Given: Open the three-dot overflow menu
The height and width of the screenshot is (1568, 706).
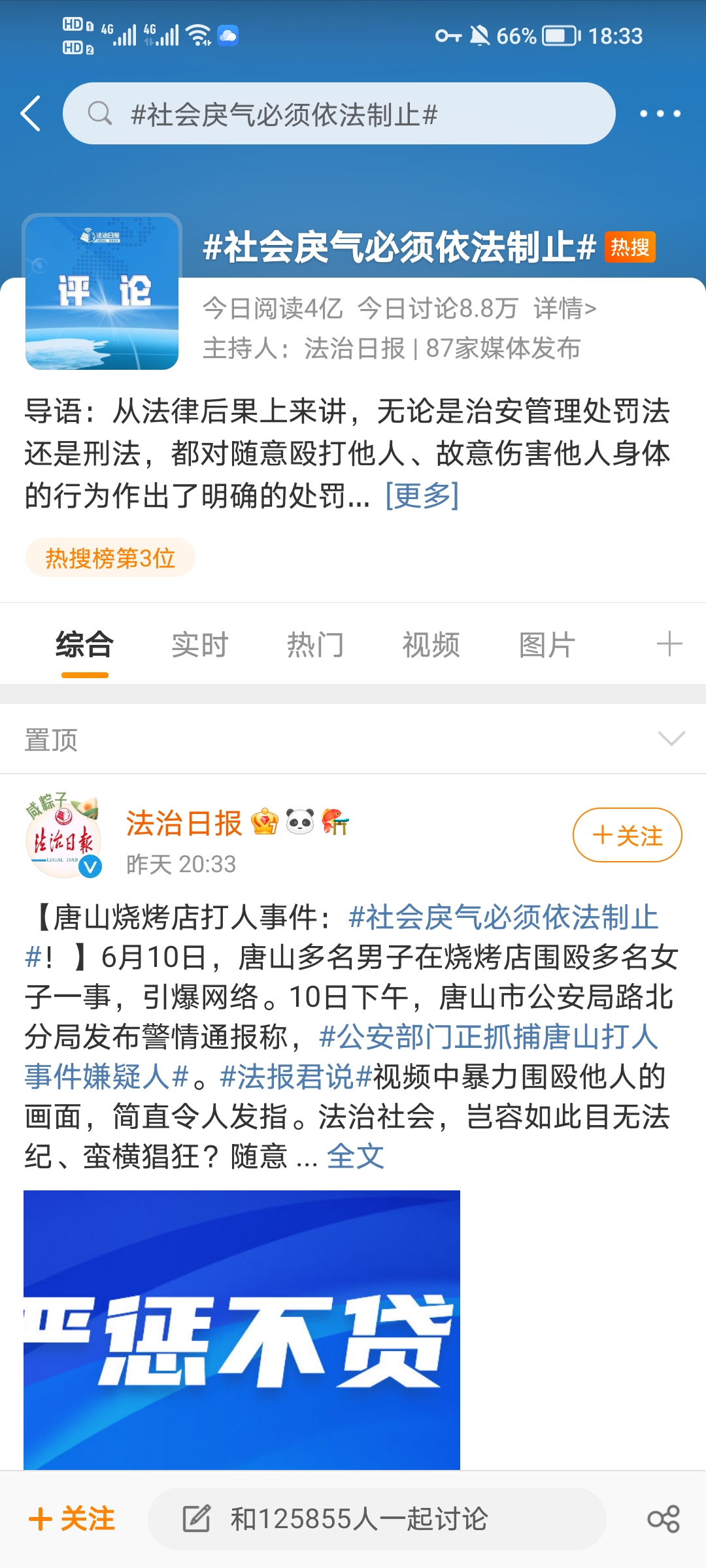Looking at the screenshot, I should tap(660, 114).
